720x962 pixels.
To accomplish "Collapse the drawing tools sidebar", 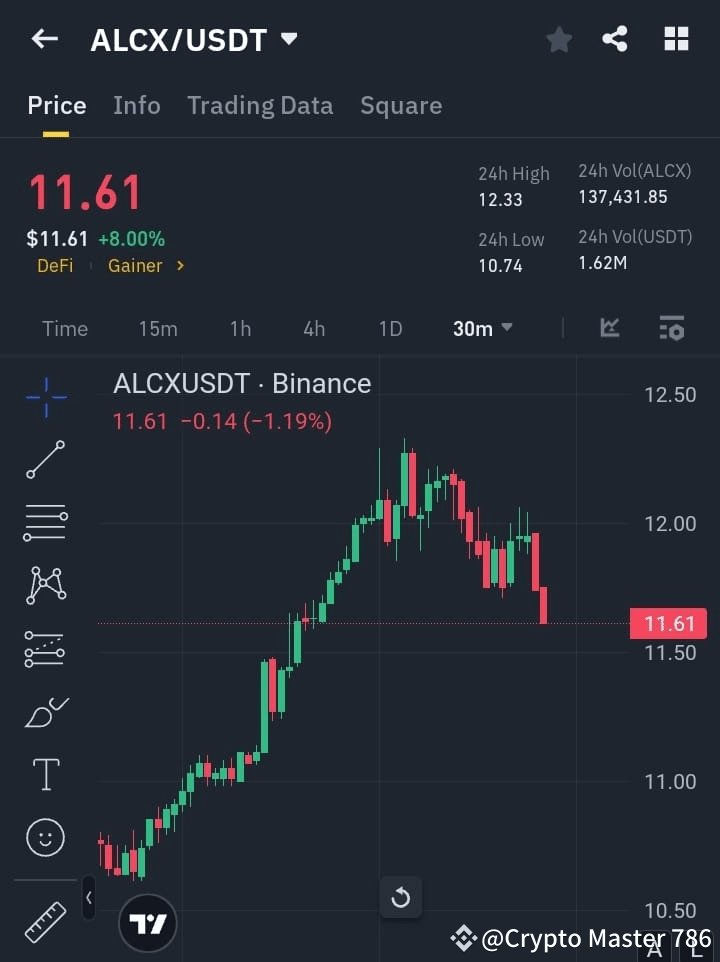I will 88,898.
